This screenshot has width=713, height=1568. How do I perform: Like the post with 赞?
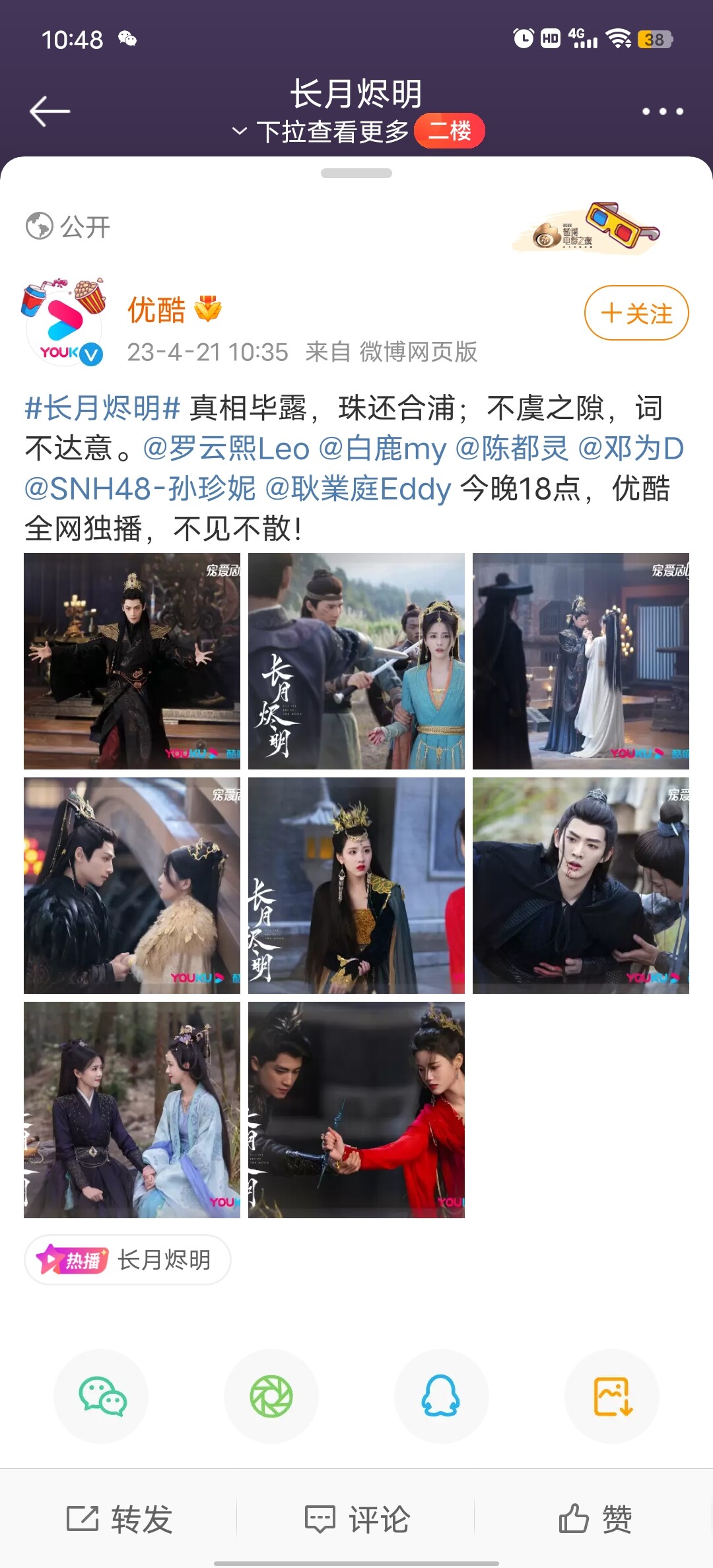click(x=594, y=1519)
